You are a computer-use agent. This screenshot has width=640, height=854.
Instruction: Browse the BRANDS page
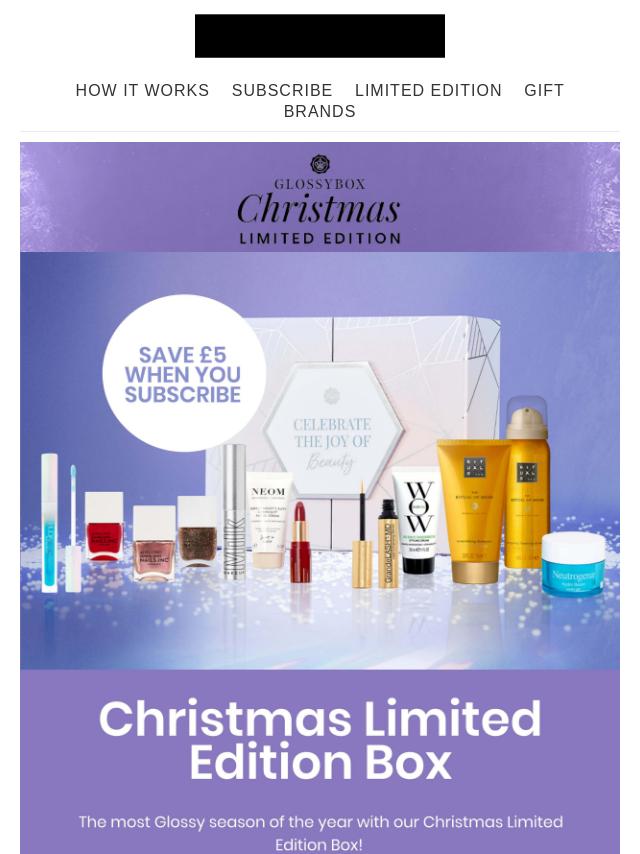(320, 112)
